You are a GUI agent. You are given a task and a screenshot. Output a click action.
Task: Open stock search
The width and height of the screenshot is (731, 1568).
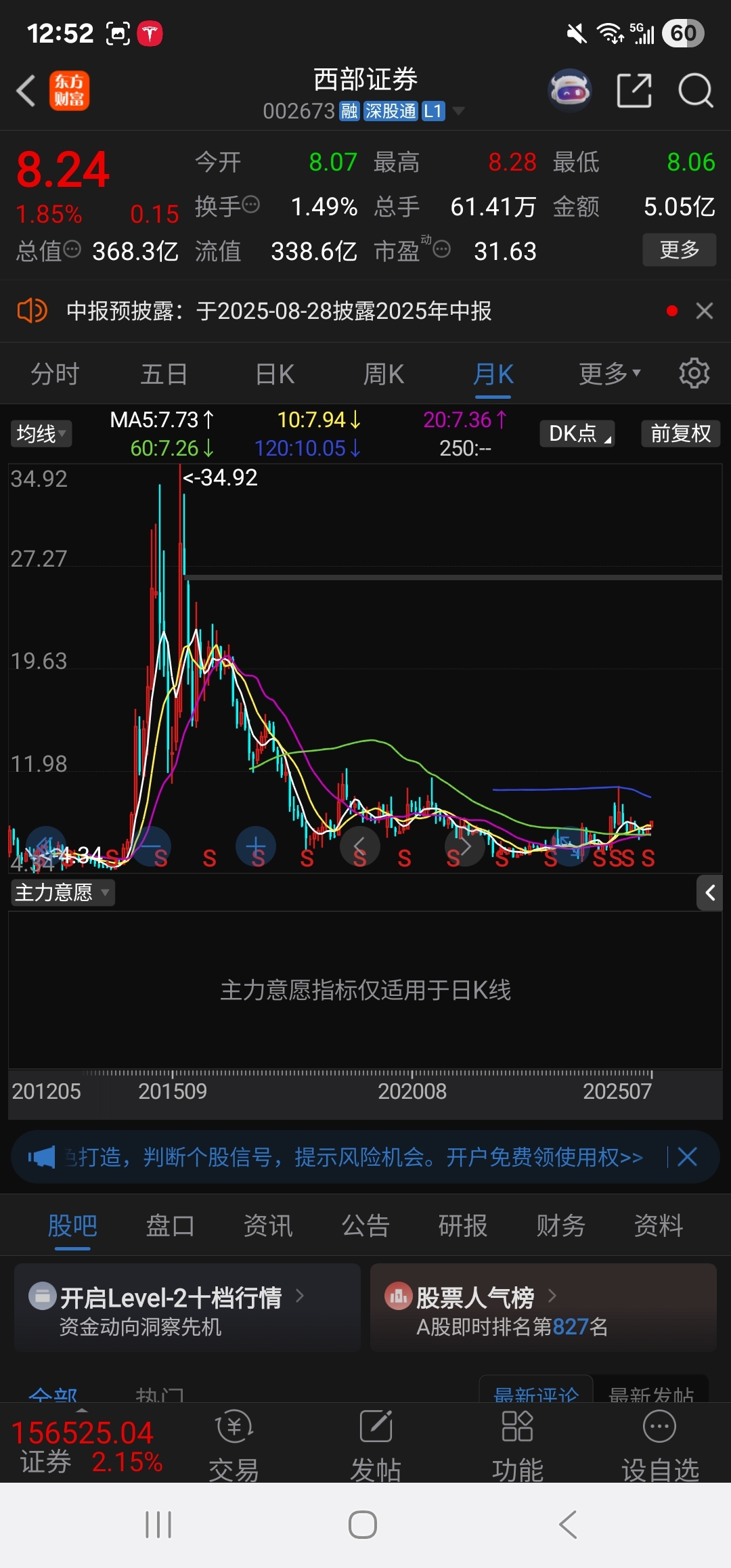(x=695, y=91)
